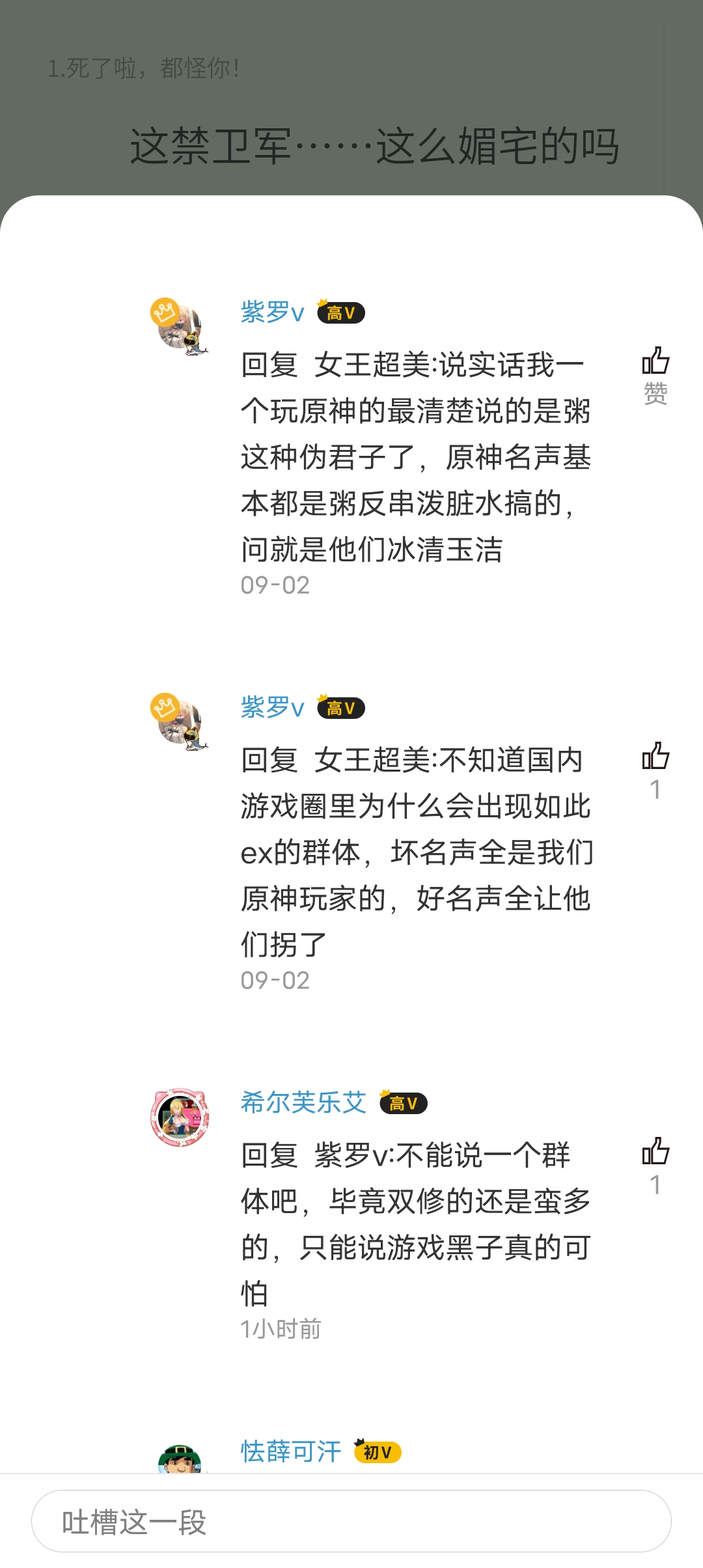Image resolution: width=703 pixels, height=1568 pixels.
Task: Like 紫罗v's comment about 国内游戏圈
Action: click(655, 757)
